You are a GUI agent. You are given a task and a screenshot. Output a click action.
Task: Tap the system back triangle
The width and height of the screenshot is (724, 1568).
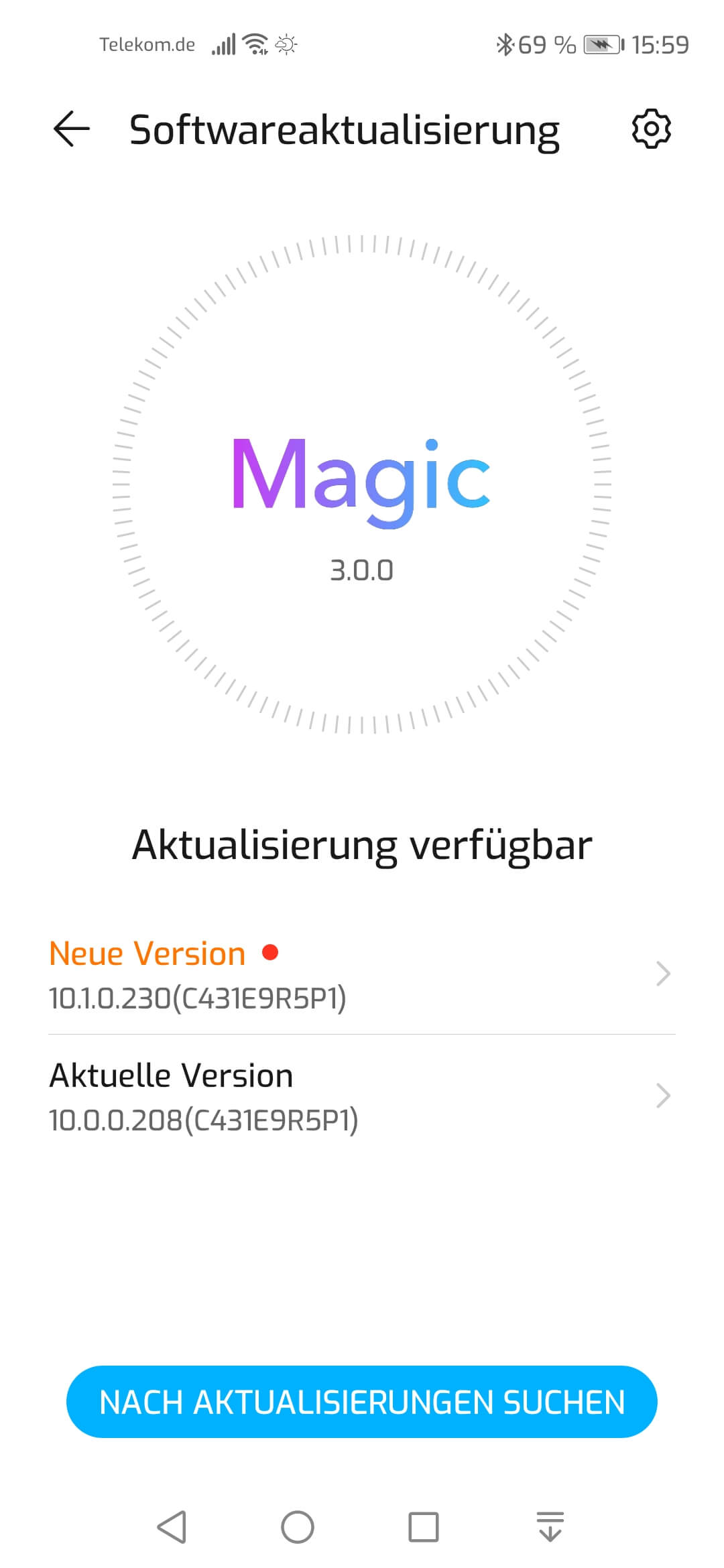(172, 1528)
